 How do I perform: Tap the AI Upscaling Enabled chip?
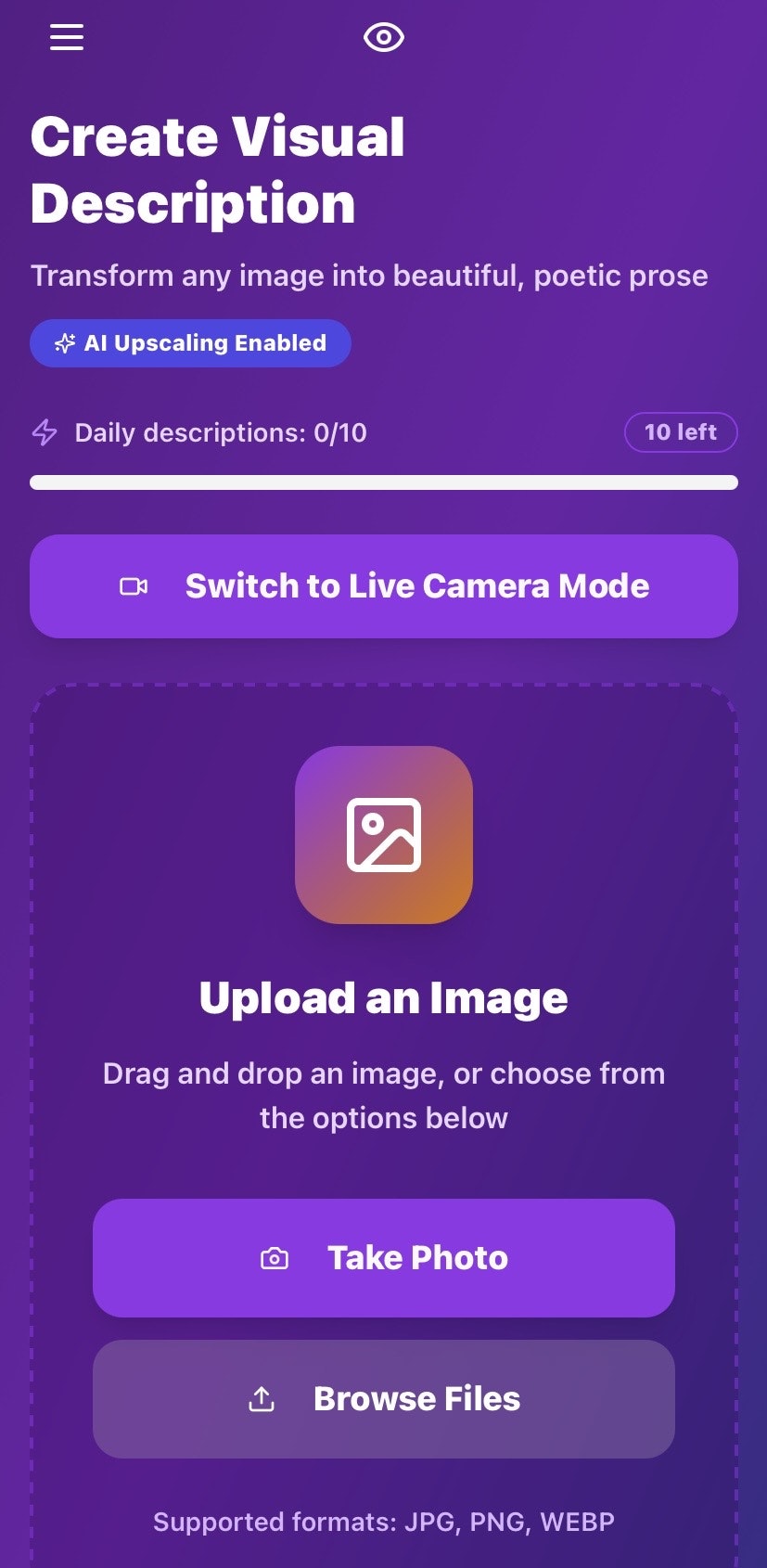[x=190, y=343]
